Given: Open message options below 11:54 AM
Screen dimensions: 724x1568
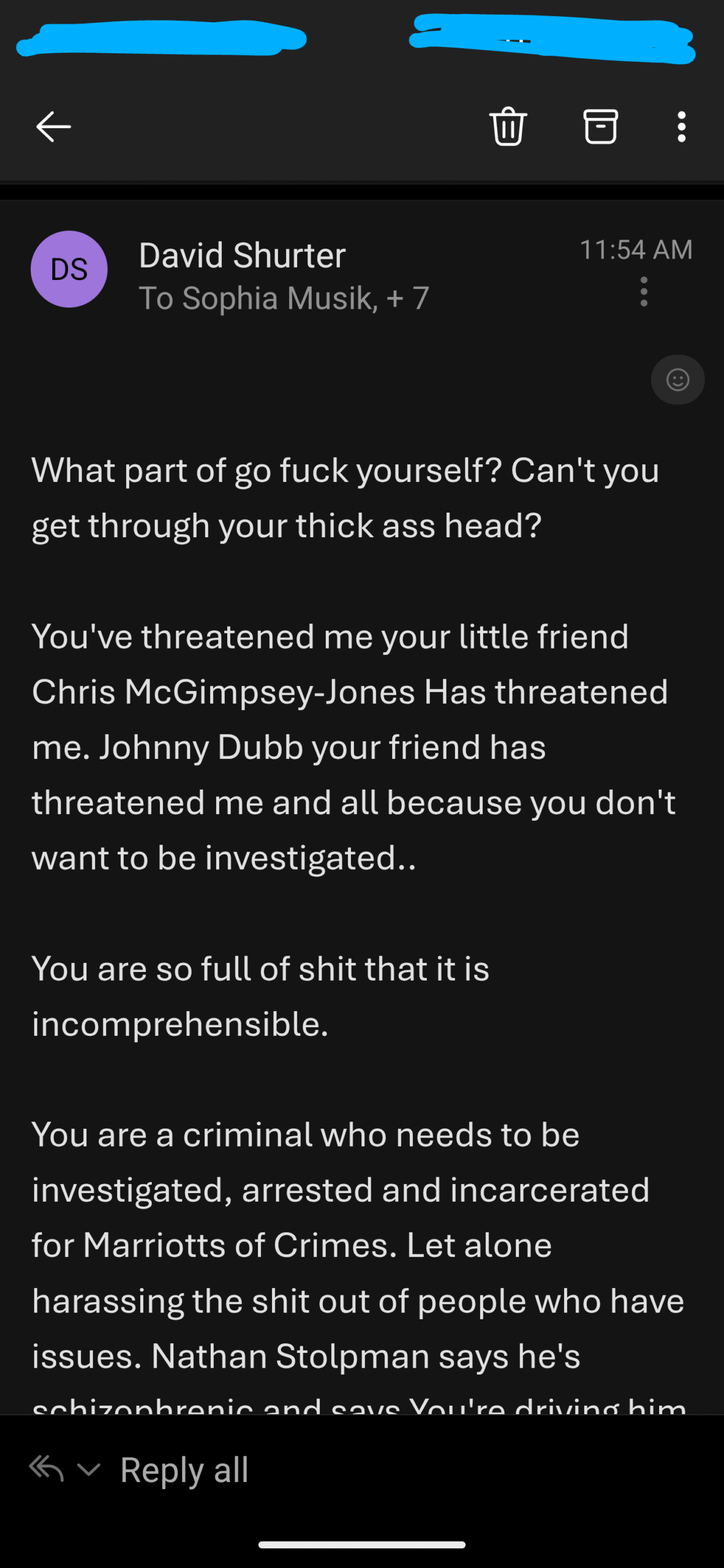Looking at the screenshot, I should click(644, 292).
